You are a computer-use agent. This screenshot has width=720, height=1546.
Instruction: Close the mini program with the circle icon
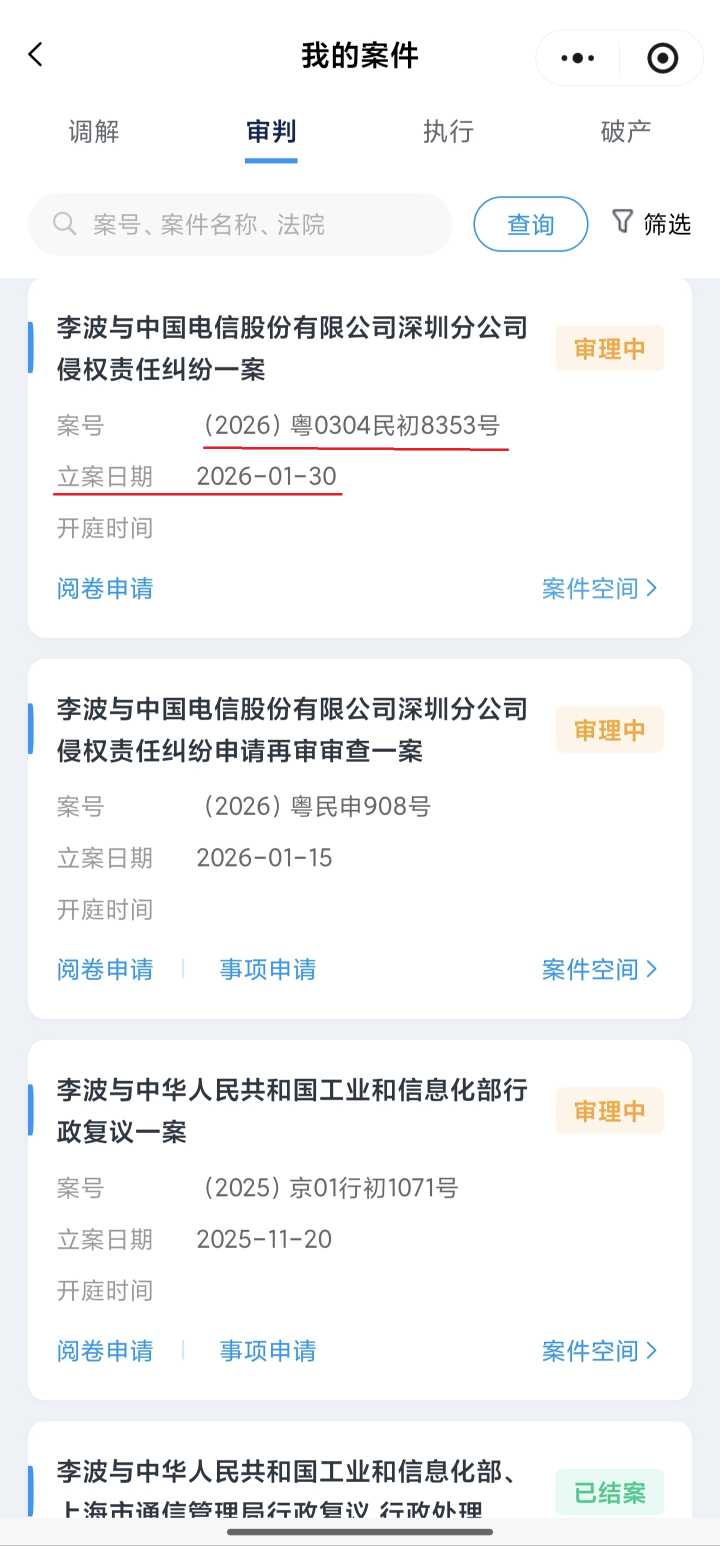coord(662,58)
